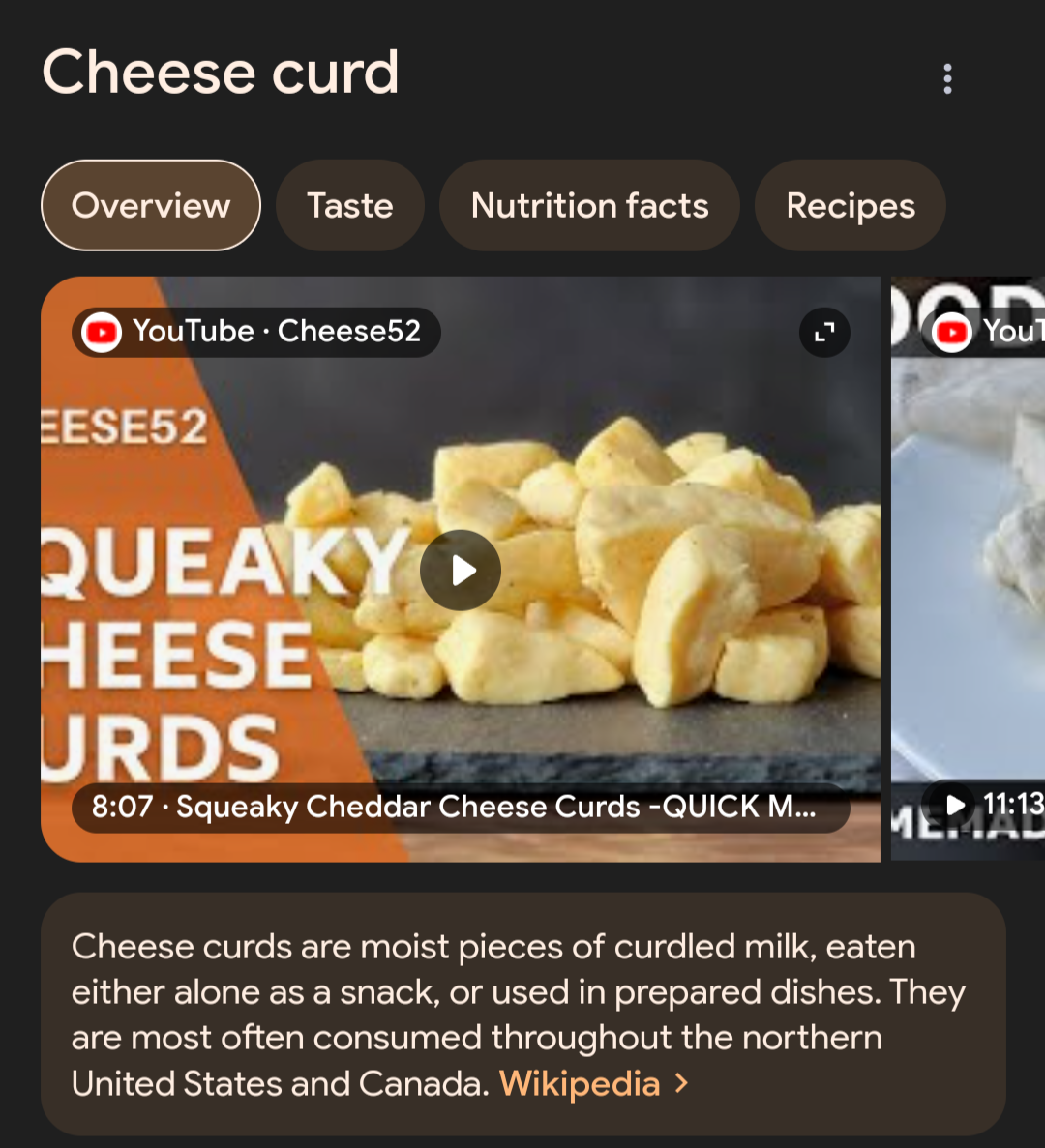
Task: Expand the Cheese52 video to fullscreen
Action: tap(824, 333)
